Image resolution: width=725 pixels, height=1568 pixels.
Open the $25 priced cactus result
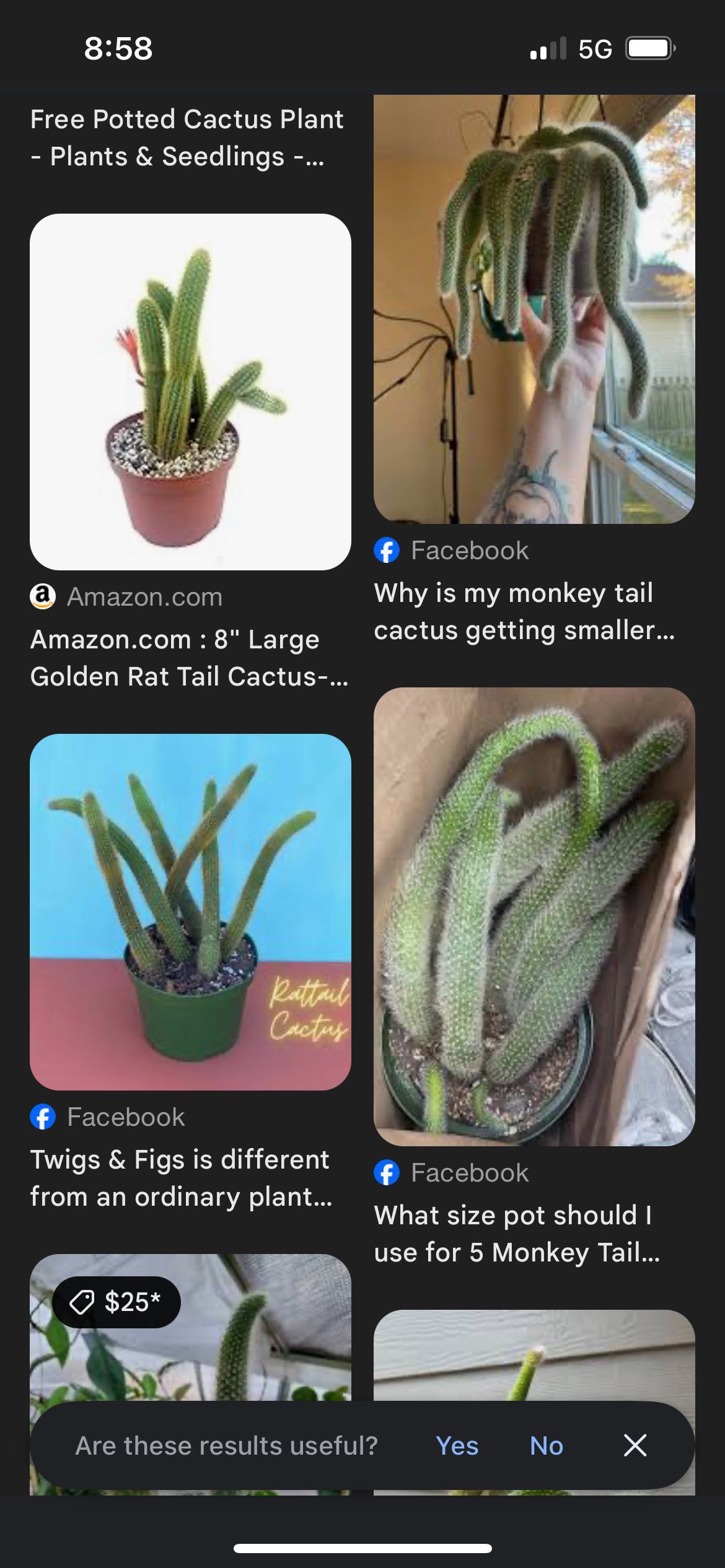tap(190, 1350)
